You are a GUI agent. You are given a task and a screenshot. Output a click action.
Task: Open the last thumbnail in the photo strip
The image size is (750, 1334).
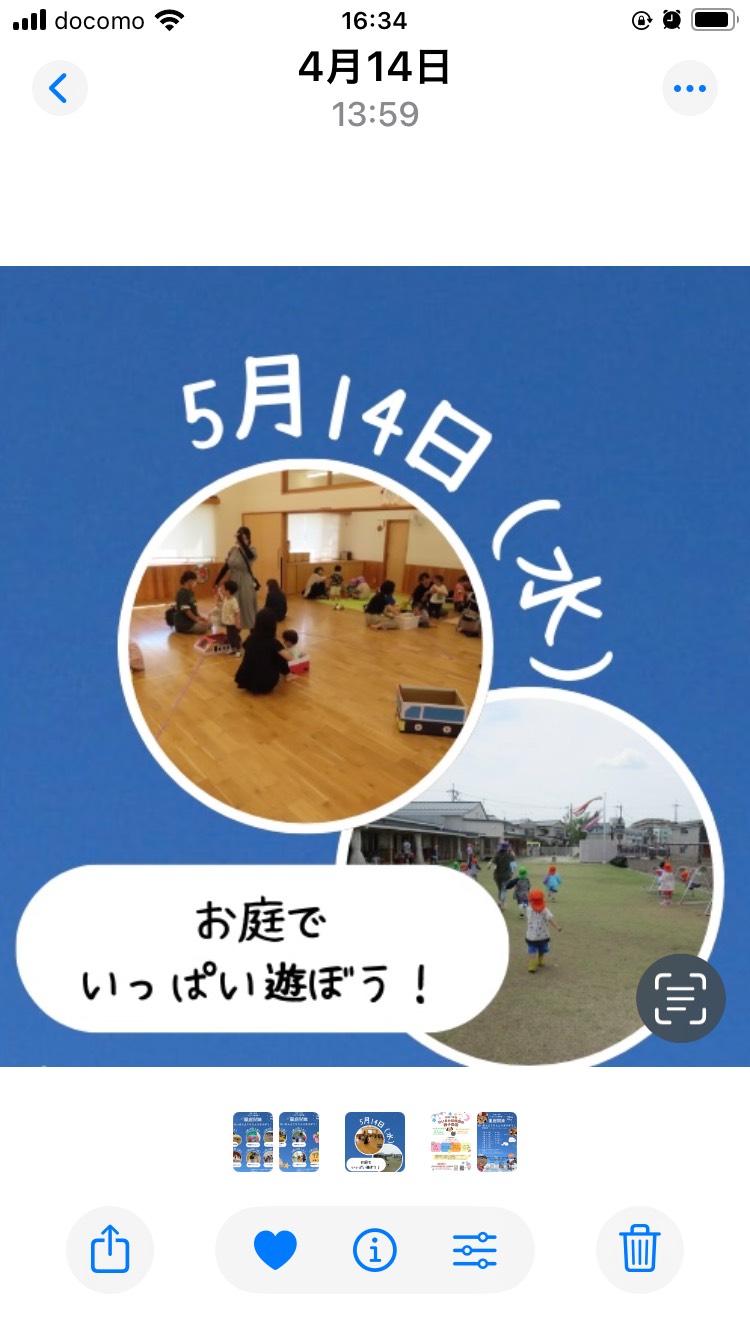497,1142
